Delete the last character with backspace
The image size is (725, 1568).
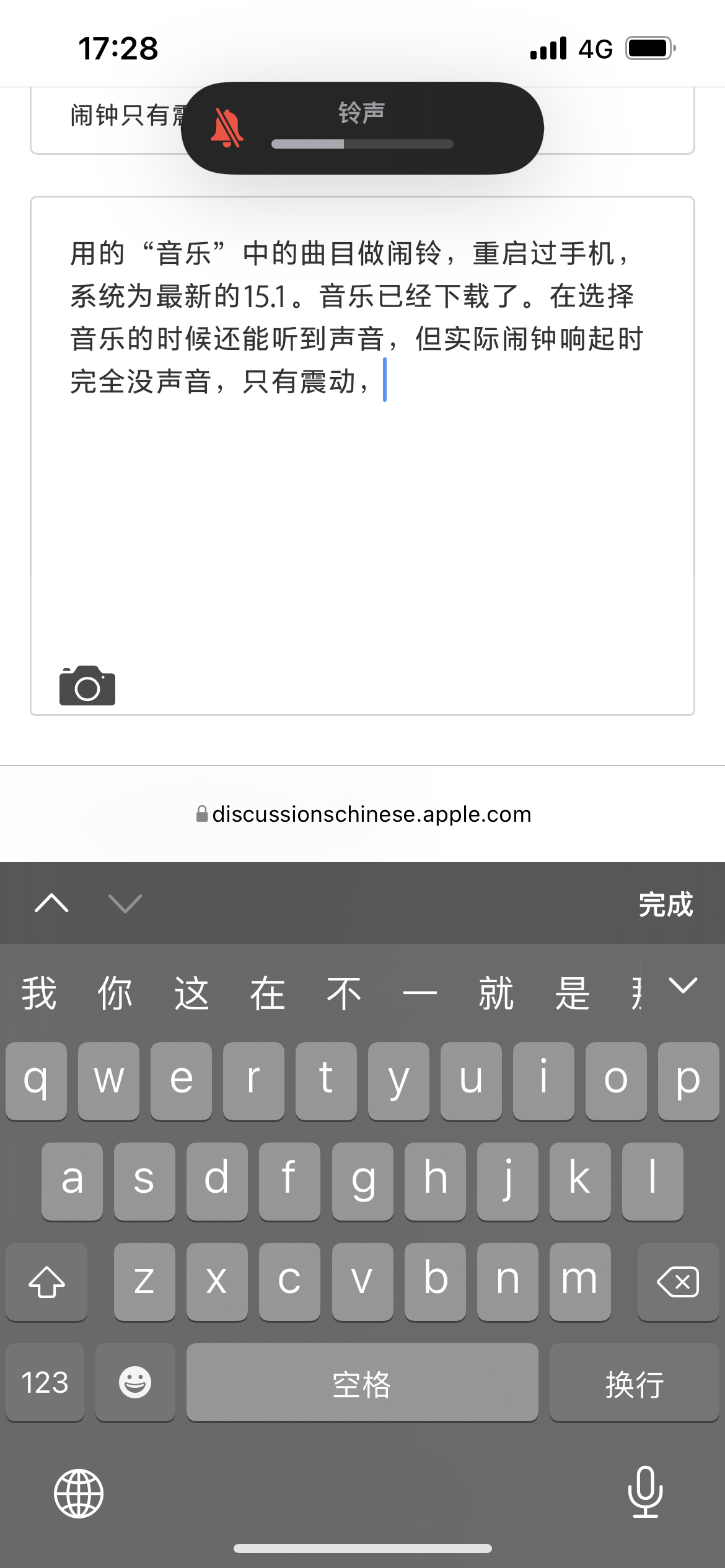tap(678, 1282)
